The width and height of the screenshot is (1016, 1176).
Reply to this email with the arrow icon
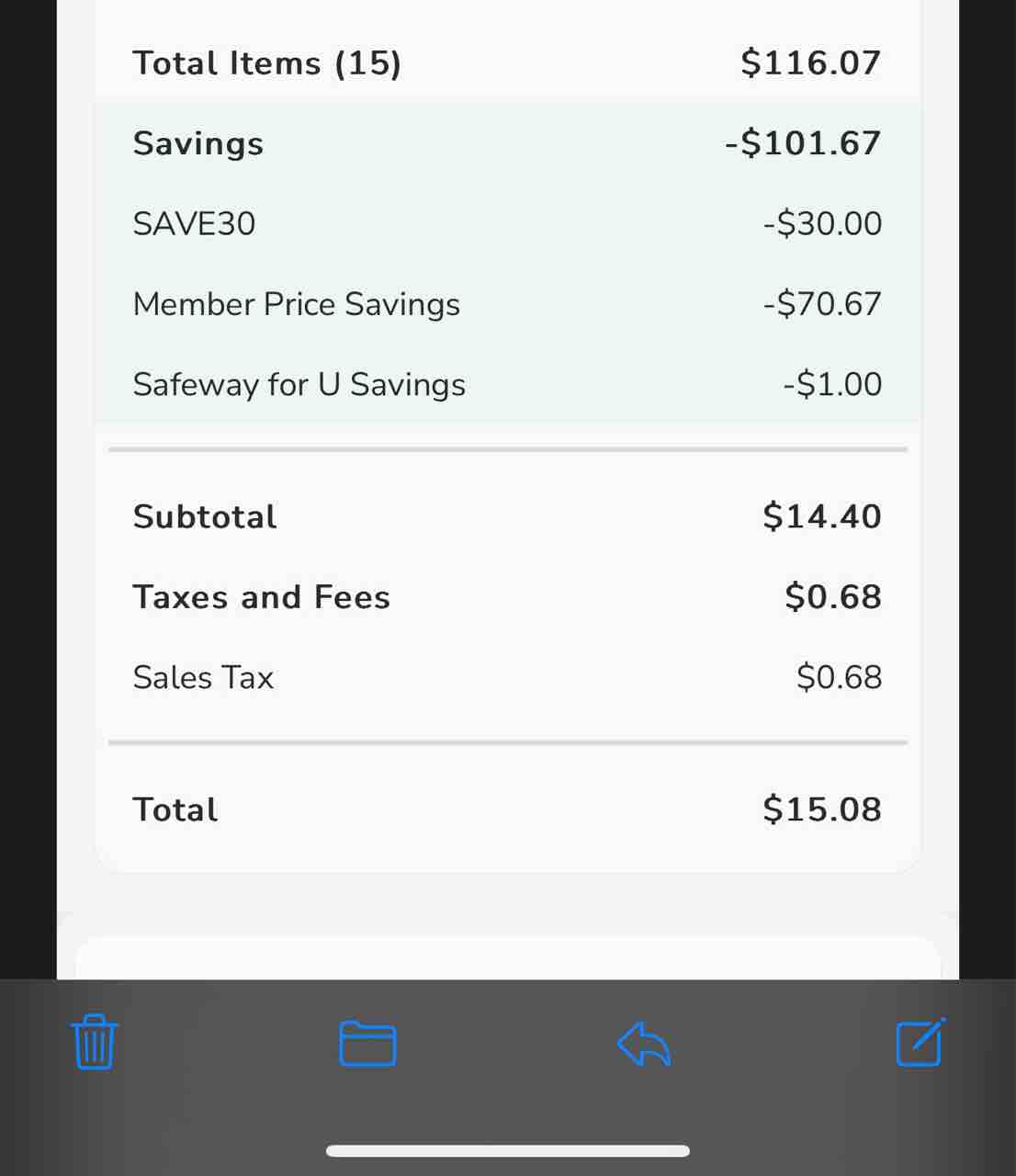tap(644, 1044)
